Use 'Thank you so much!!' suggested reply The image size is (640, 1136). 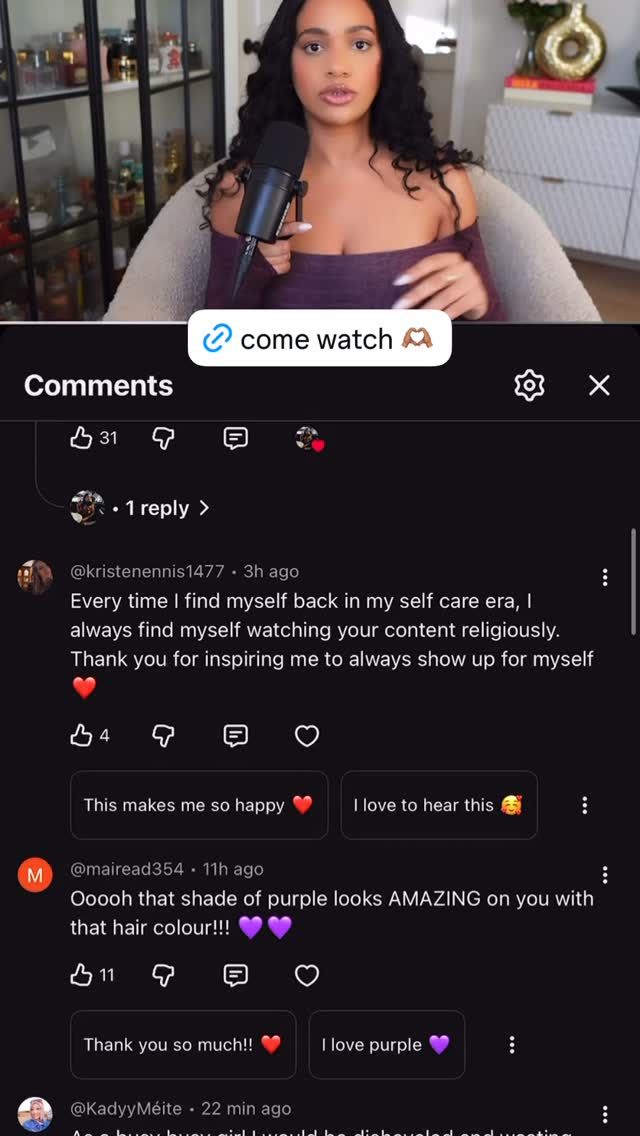(x=183, y=1045)
